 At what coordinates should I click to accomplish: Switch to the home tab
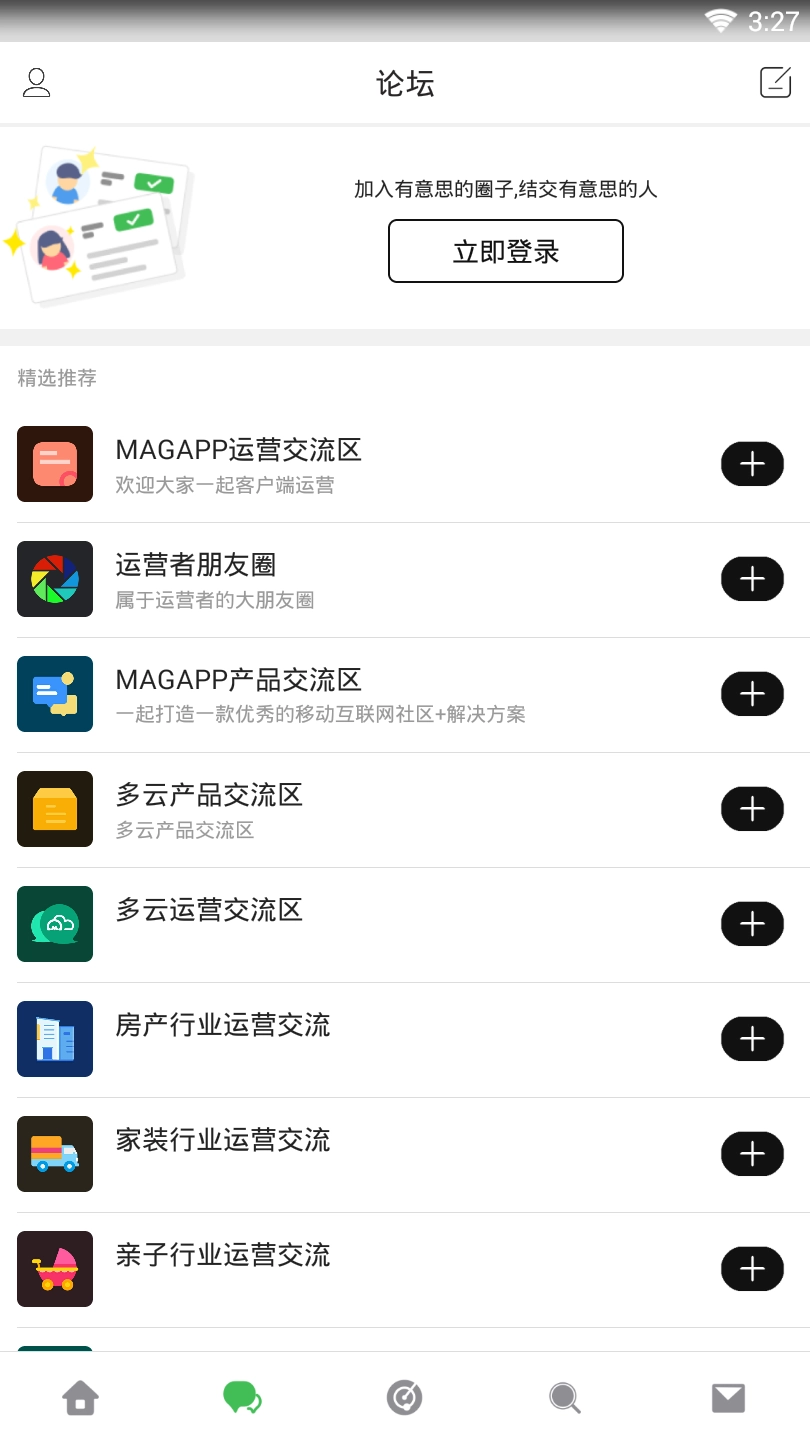81,1397
